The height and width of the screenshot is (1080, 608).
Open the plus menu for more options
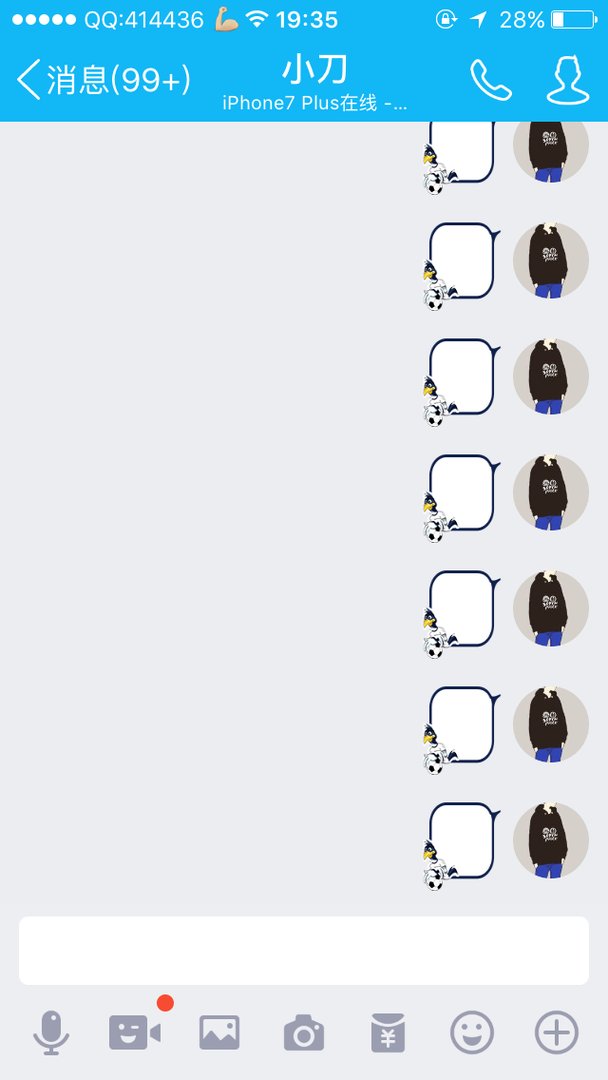pyautogui.click(x=557, y=1032)
